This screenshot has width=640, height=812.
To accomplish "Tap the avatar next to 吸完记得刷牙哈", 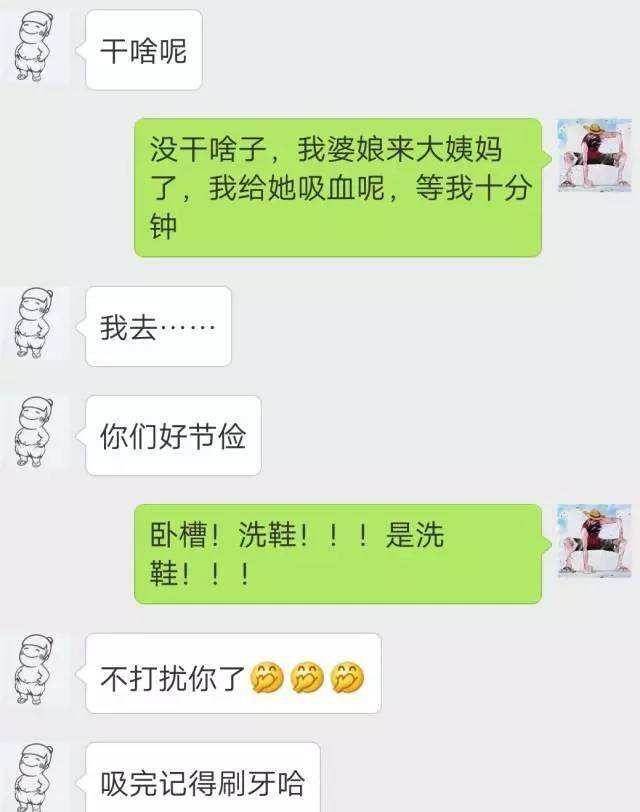I will point(35,778).
